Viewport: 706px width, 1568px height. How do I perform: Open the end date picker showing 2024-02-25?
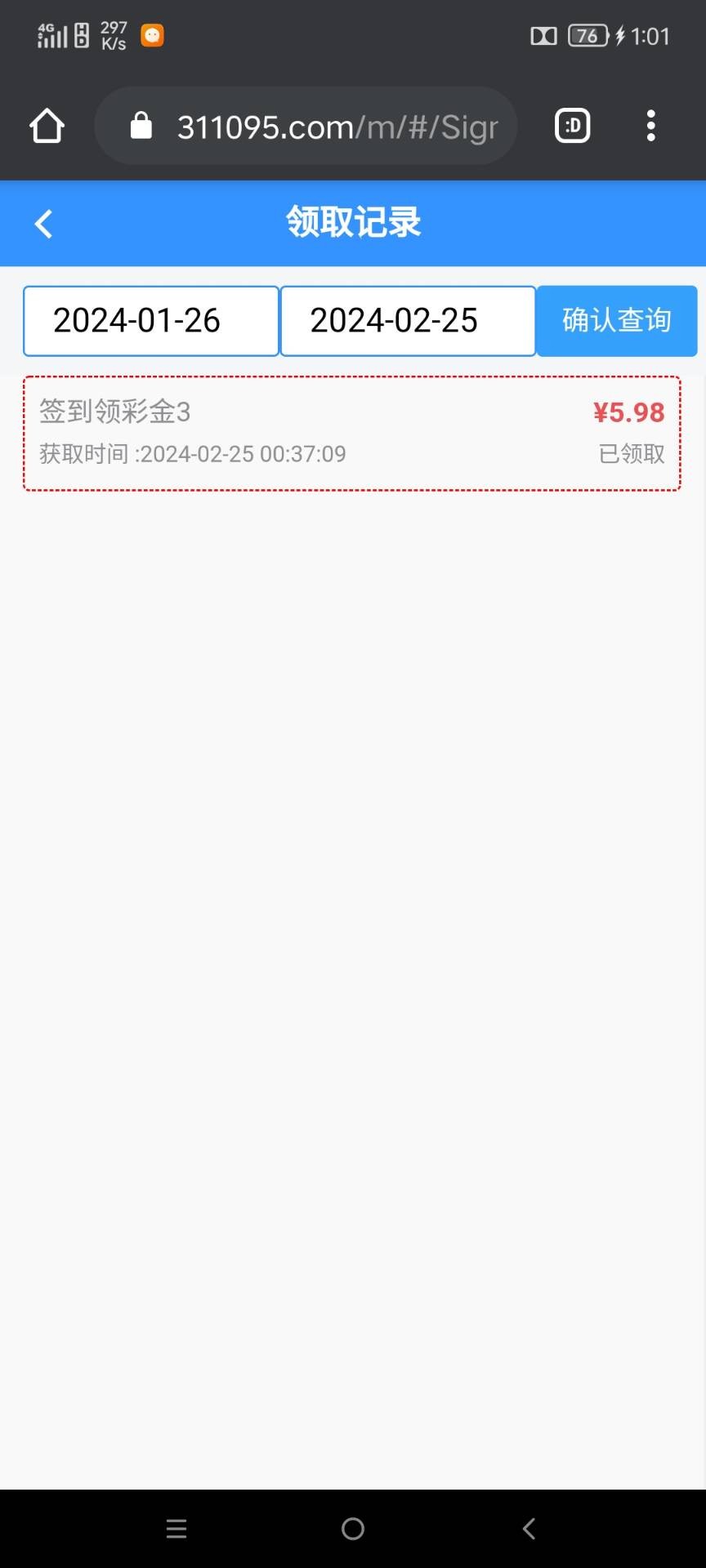[x=408, y=320]
